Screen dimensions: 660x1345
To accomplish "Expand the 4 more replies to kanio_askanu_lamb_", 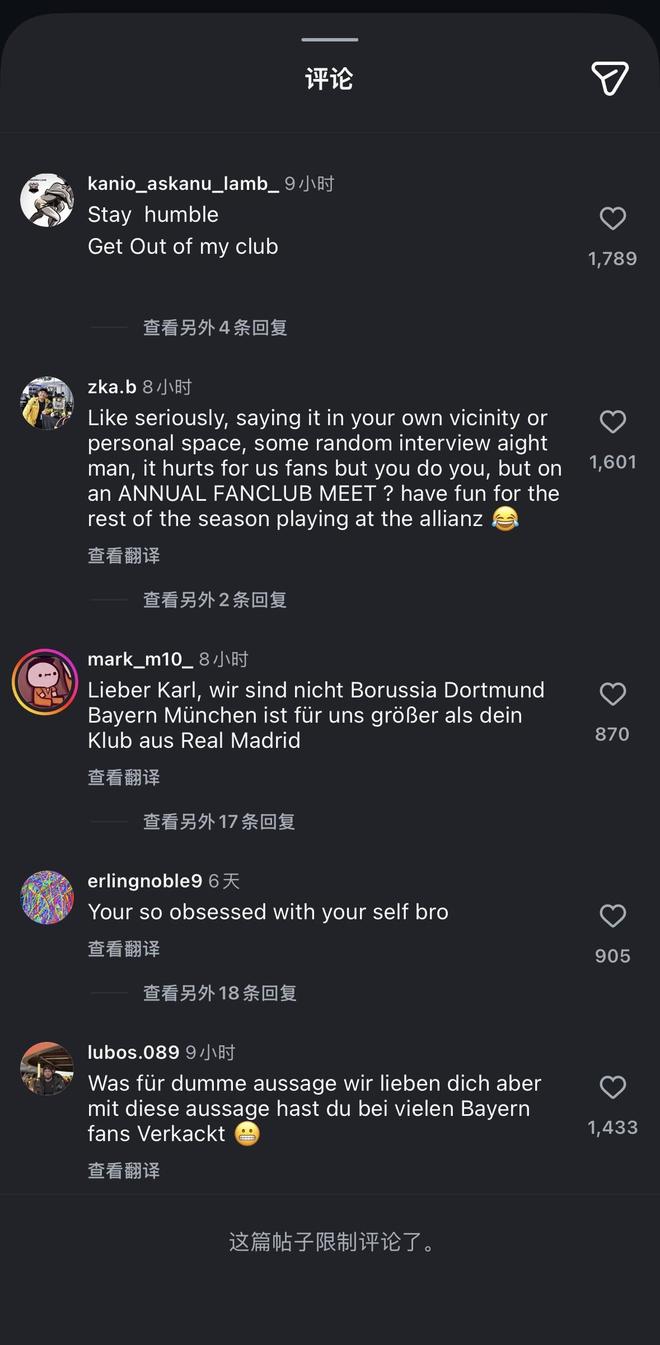I will point(214,327).
